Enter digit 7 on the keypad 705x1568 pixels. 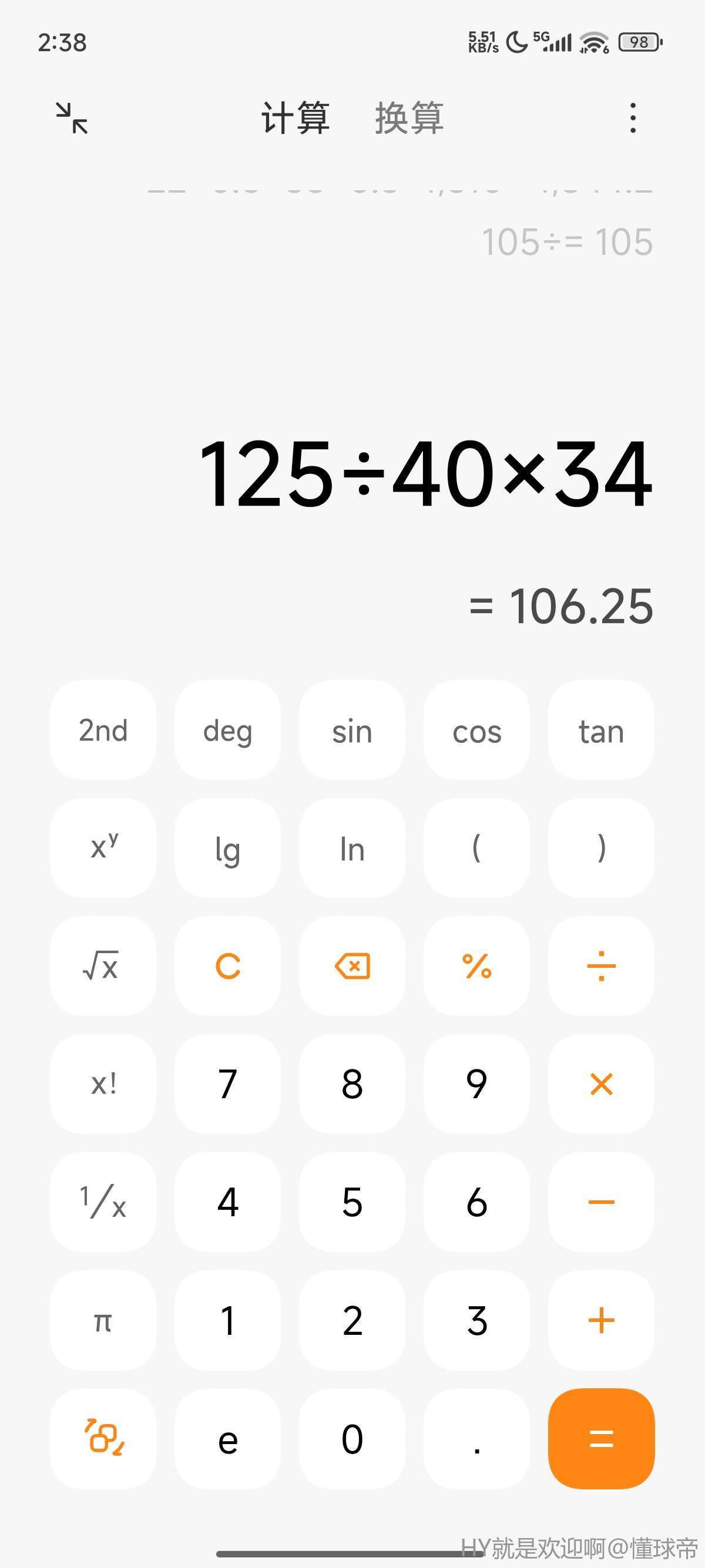click(x=228, y=1084)
